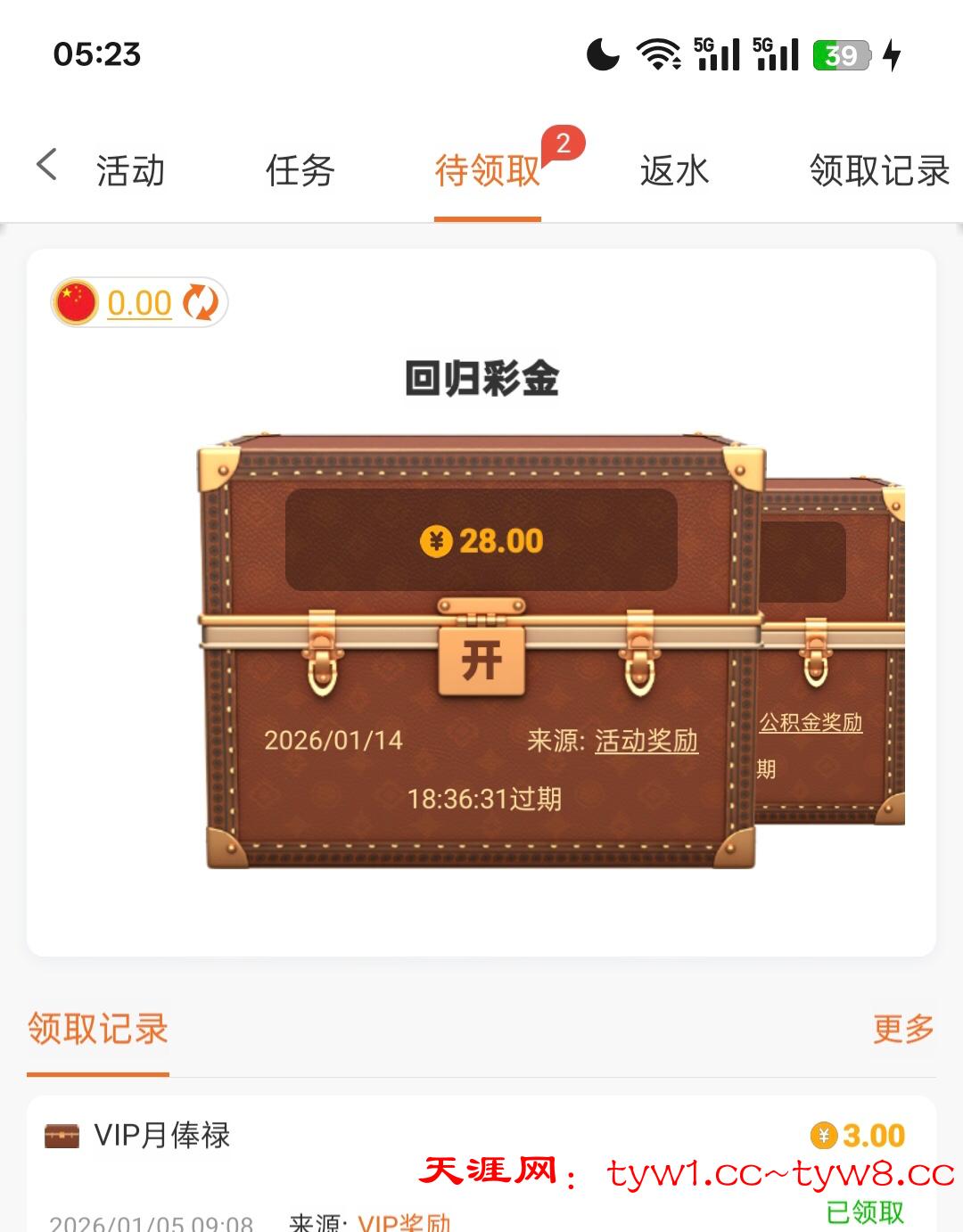The width and height of the screenshot is (963, 1232).
Task: Switch to the top 领取记录 tab
Action: tap(878, 170)
